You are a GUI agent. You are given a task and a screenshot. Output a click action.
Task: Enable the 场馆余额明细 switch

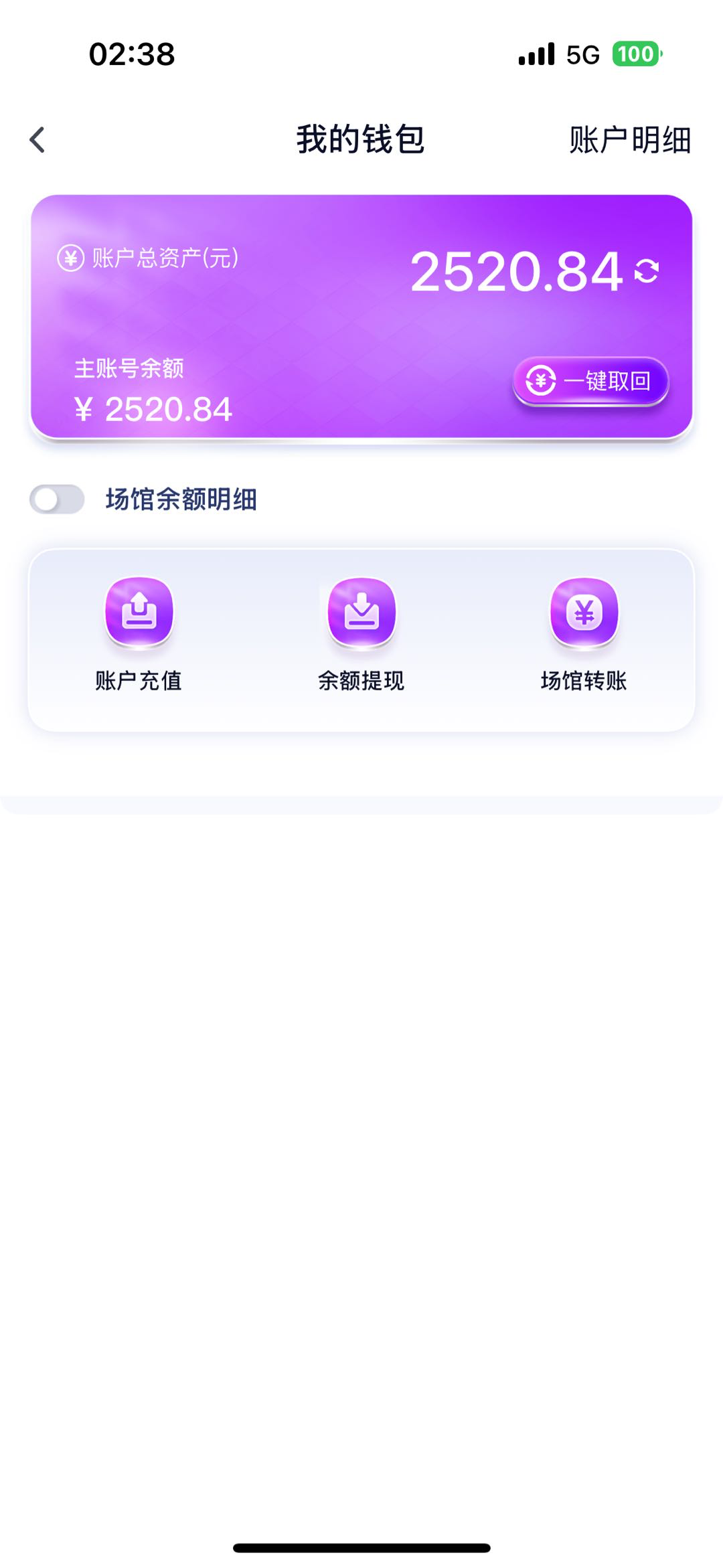pos(58,499)
